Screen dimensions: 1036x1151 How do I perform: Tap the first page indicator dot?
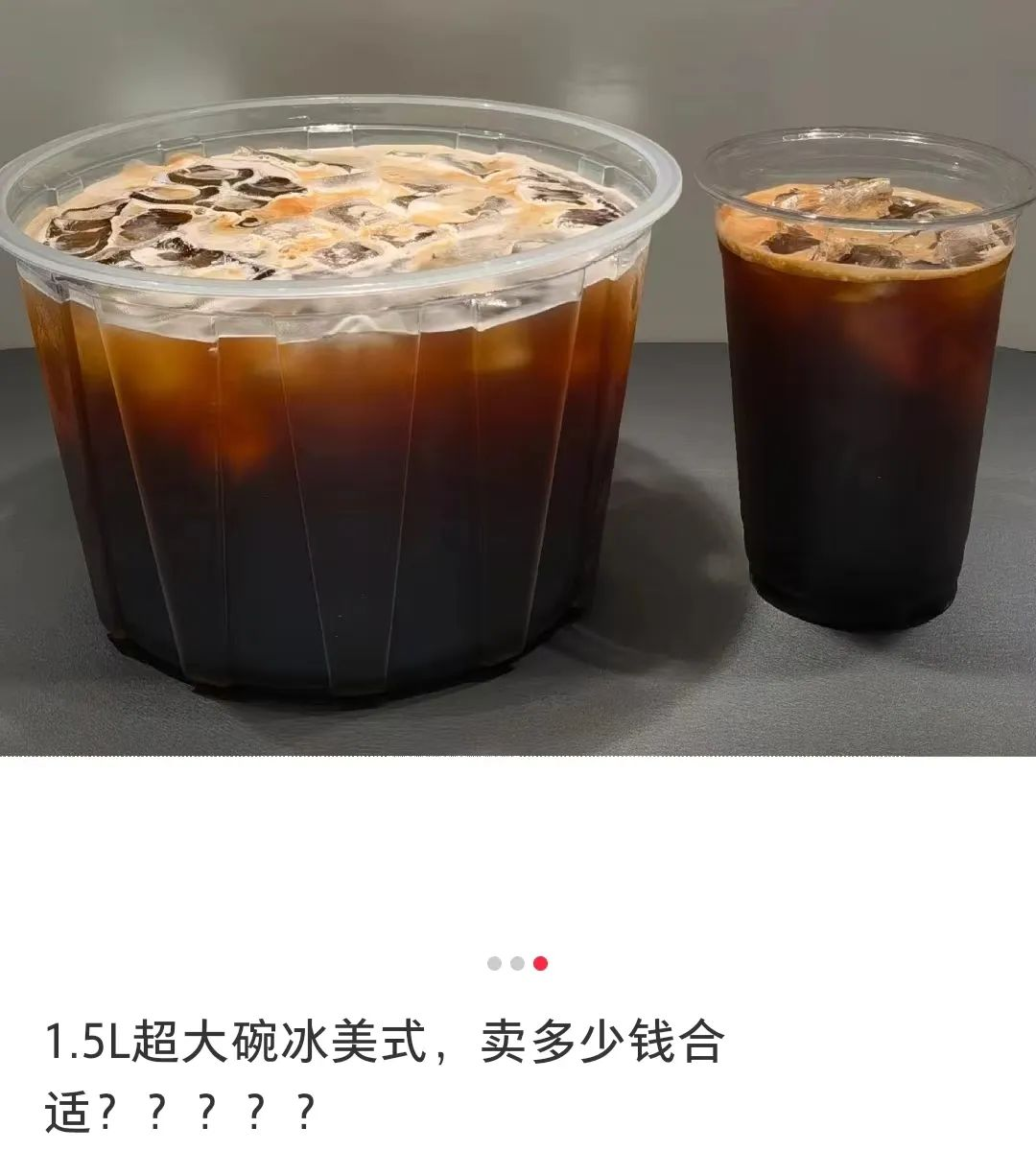click(494, 963)
